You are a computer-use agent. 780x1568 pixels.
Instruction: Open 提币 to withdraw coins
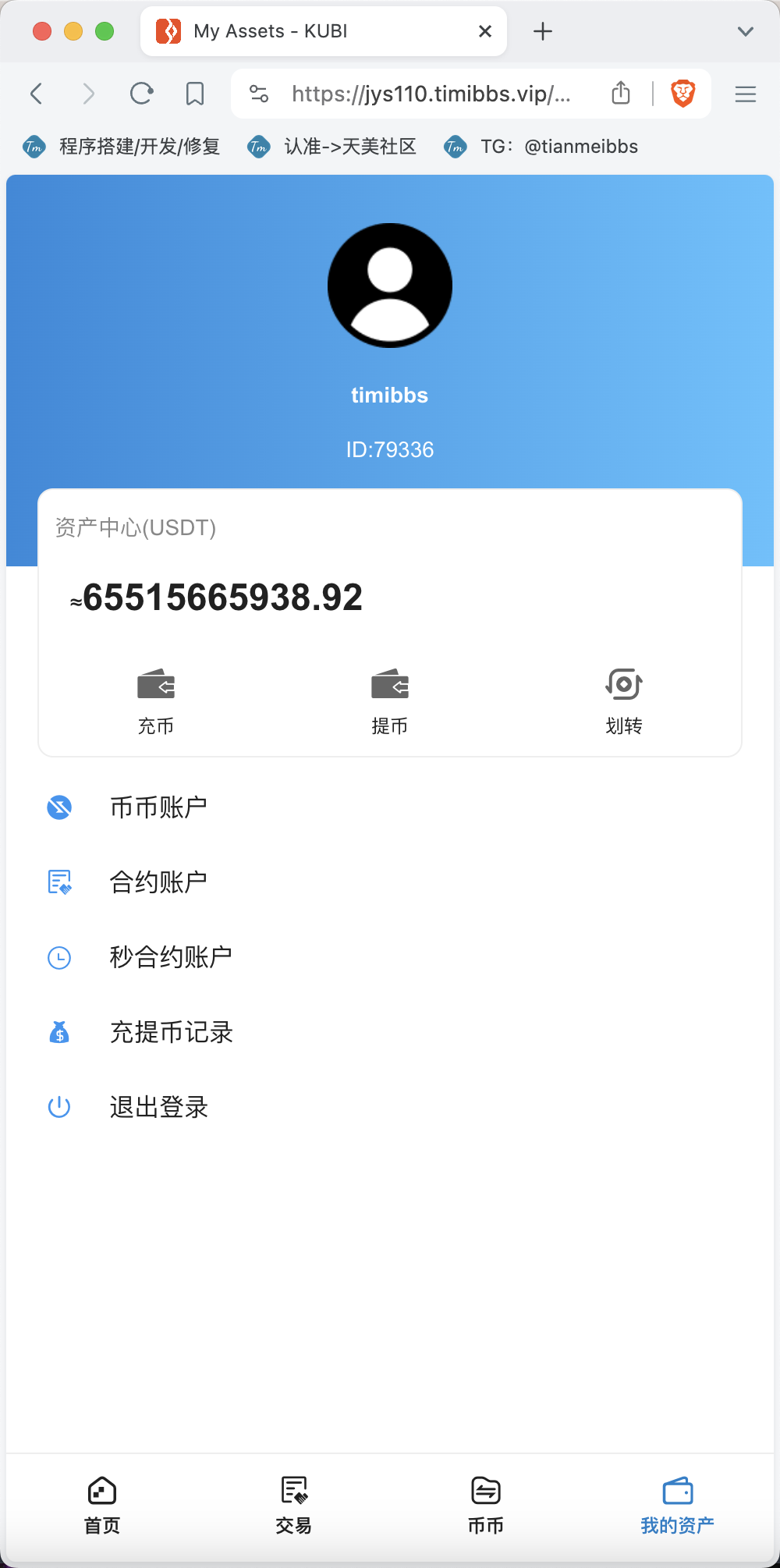(390, 701)
